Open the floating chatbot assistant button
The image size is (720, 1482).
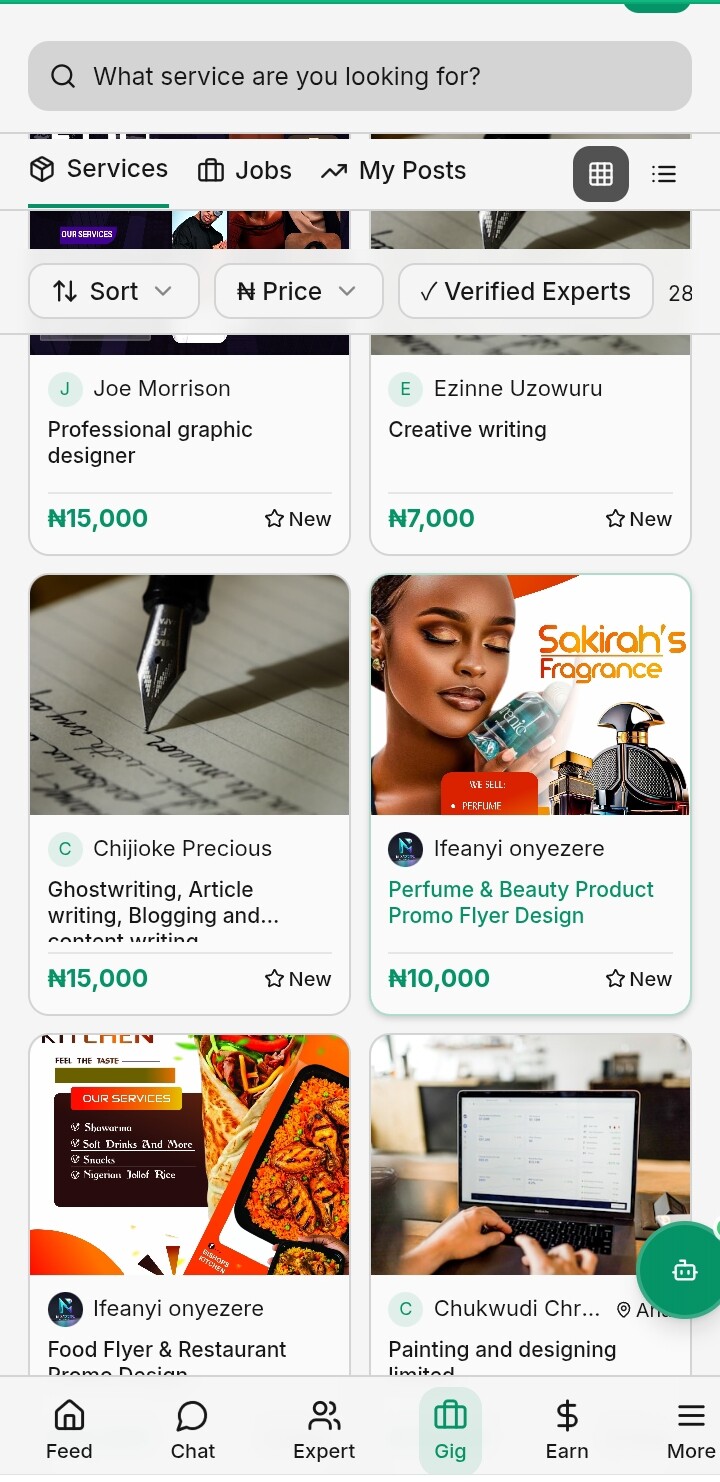[x=685, y=1270]
